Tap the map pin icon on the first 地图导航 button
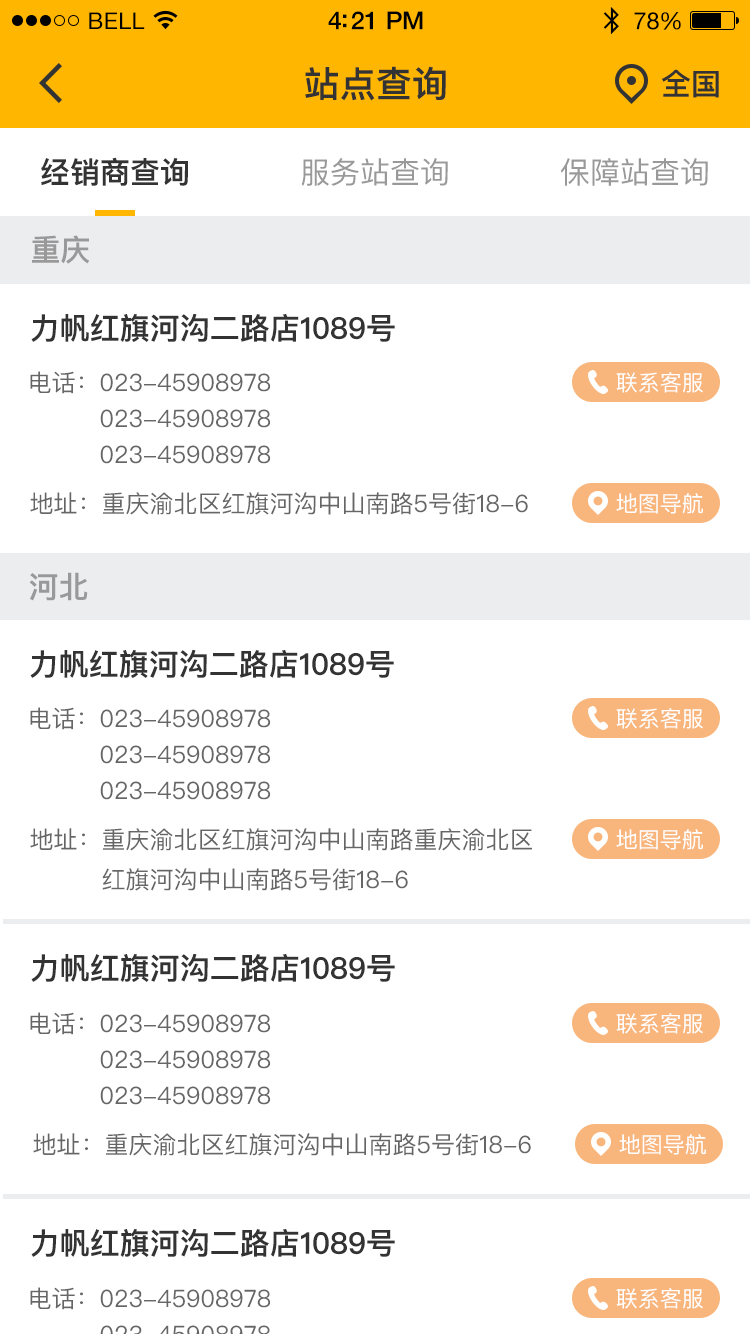Screen dimensions: 750x1334 [598, 503]
